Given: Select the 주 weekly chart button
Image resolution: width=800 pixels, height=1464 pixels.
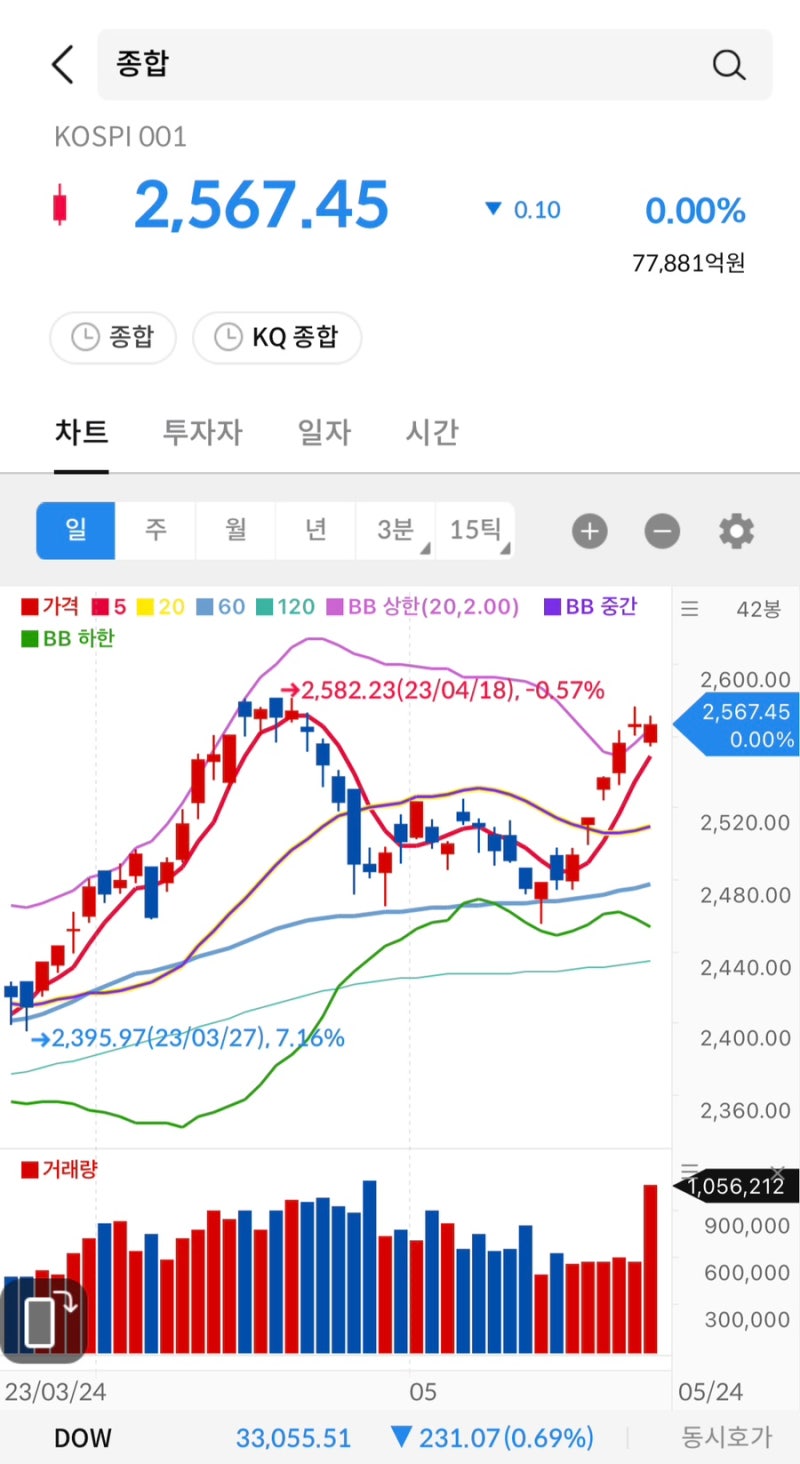Looking at the screenshot, I should pos(155,531).
